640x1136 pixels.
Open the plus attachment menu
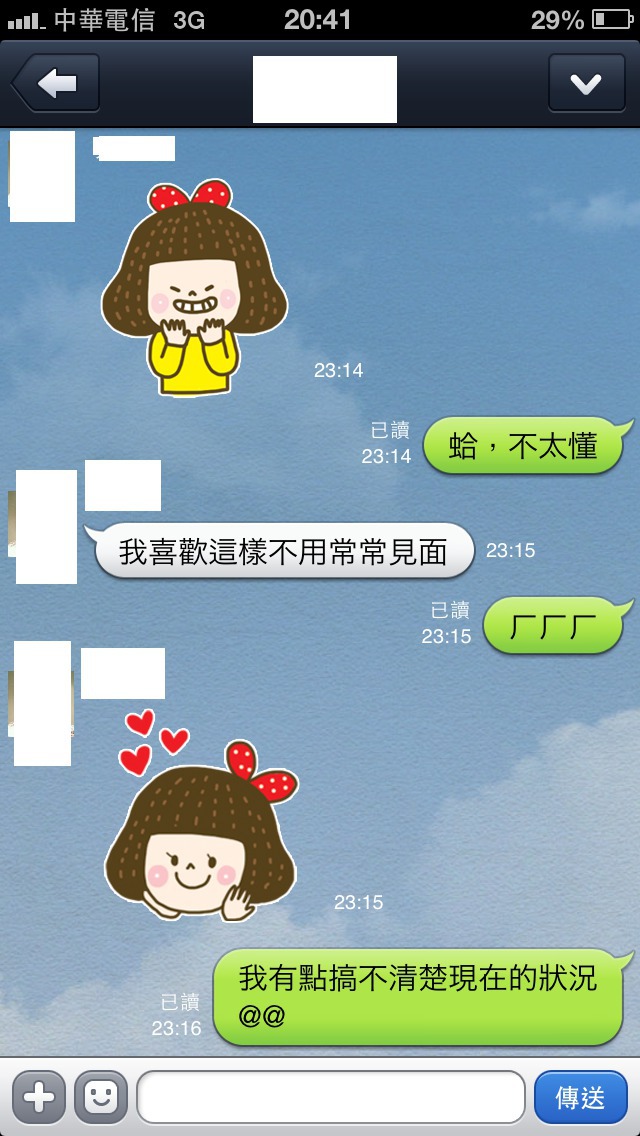click(38, 1098)
